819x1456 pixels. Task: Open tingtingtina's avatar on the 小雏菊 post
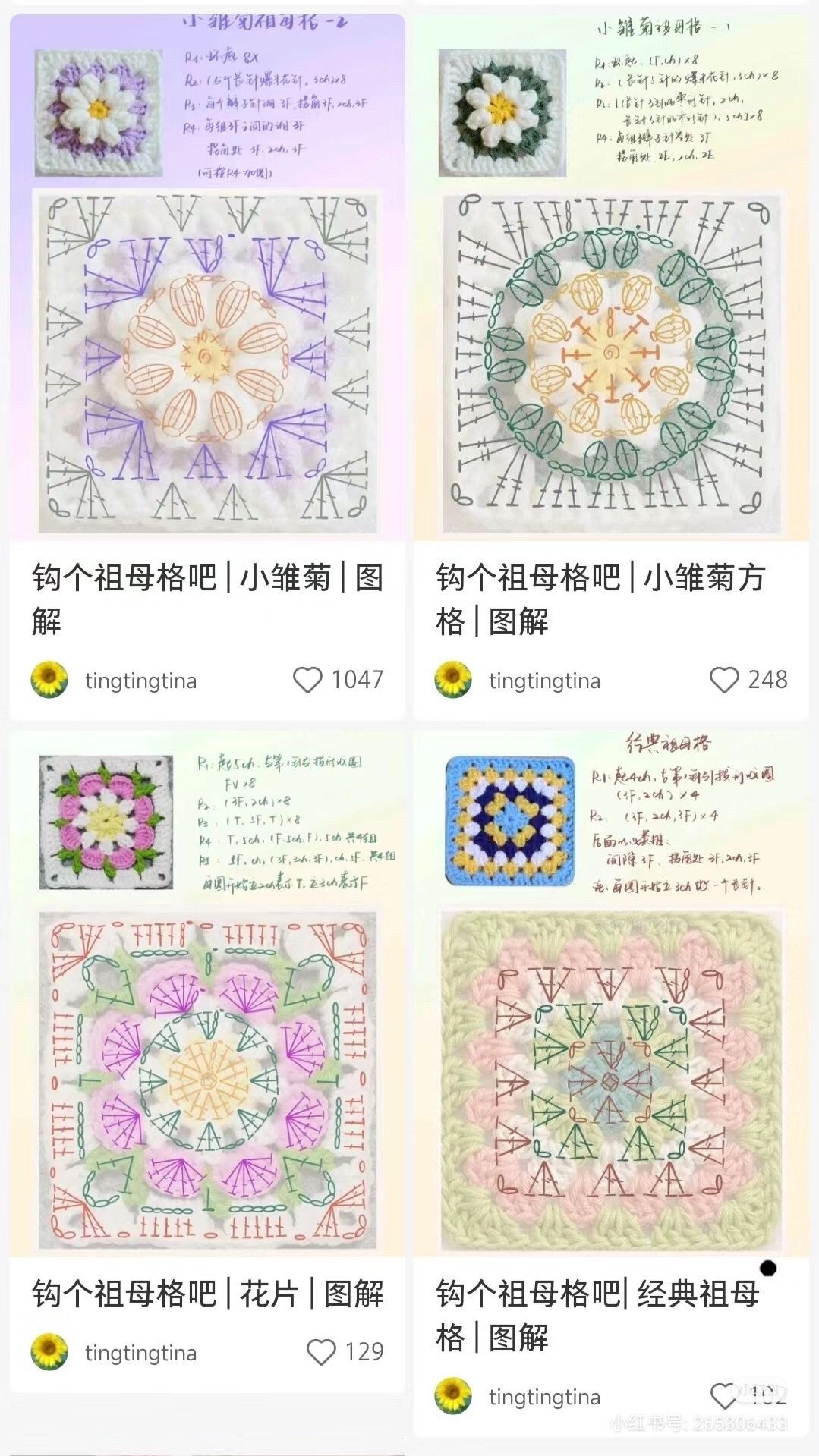[49, 681]
